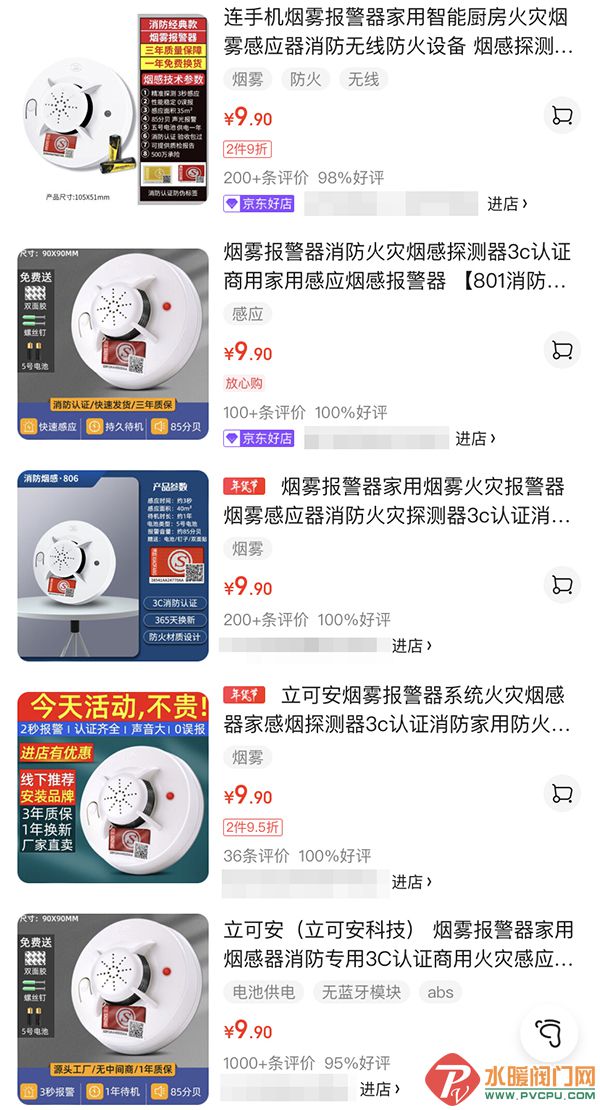Screen dimensions: 600x1110
Task: Open the 【801消防 smoke detector listing
Action: [398, 266]
